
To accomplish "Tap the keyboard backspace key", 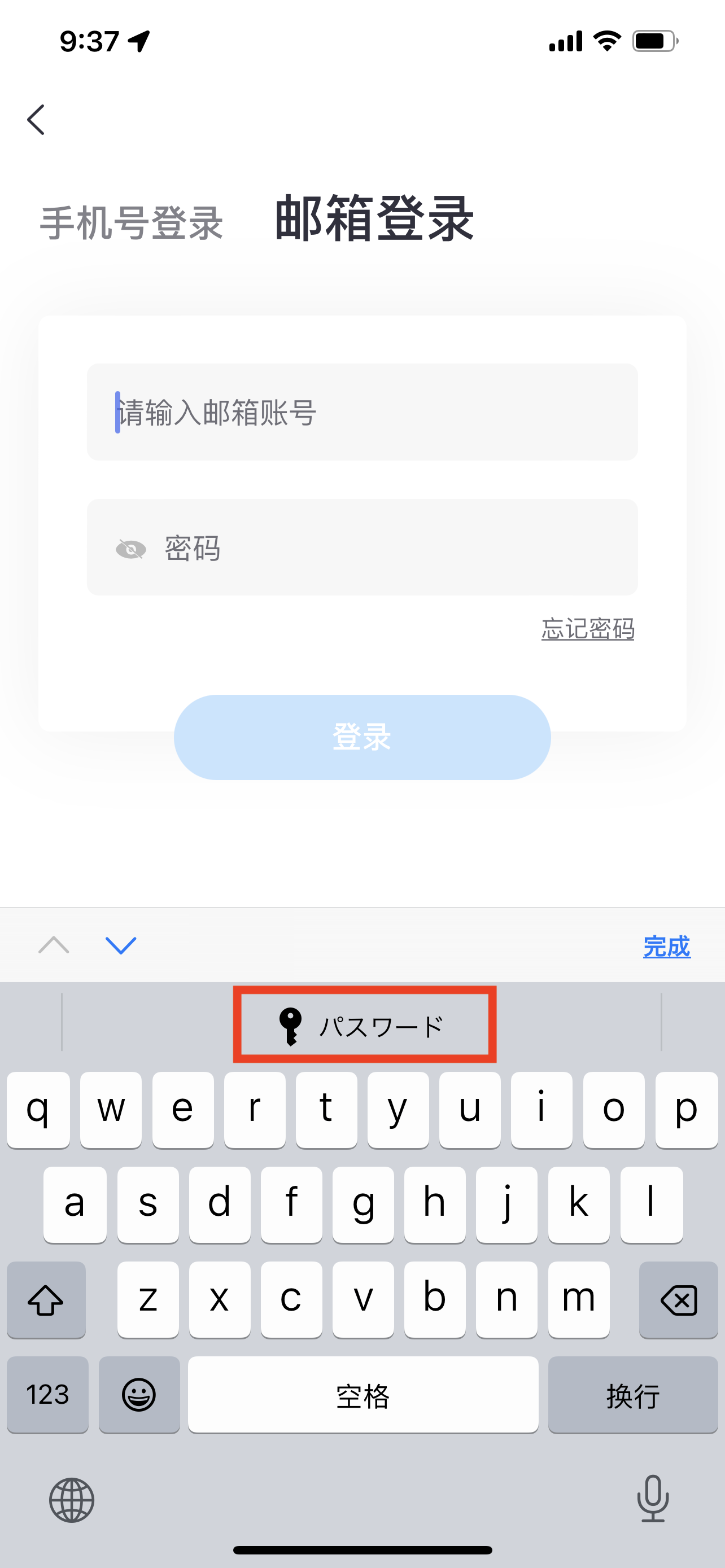I will [678, 1300].
